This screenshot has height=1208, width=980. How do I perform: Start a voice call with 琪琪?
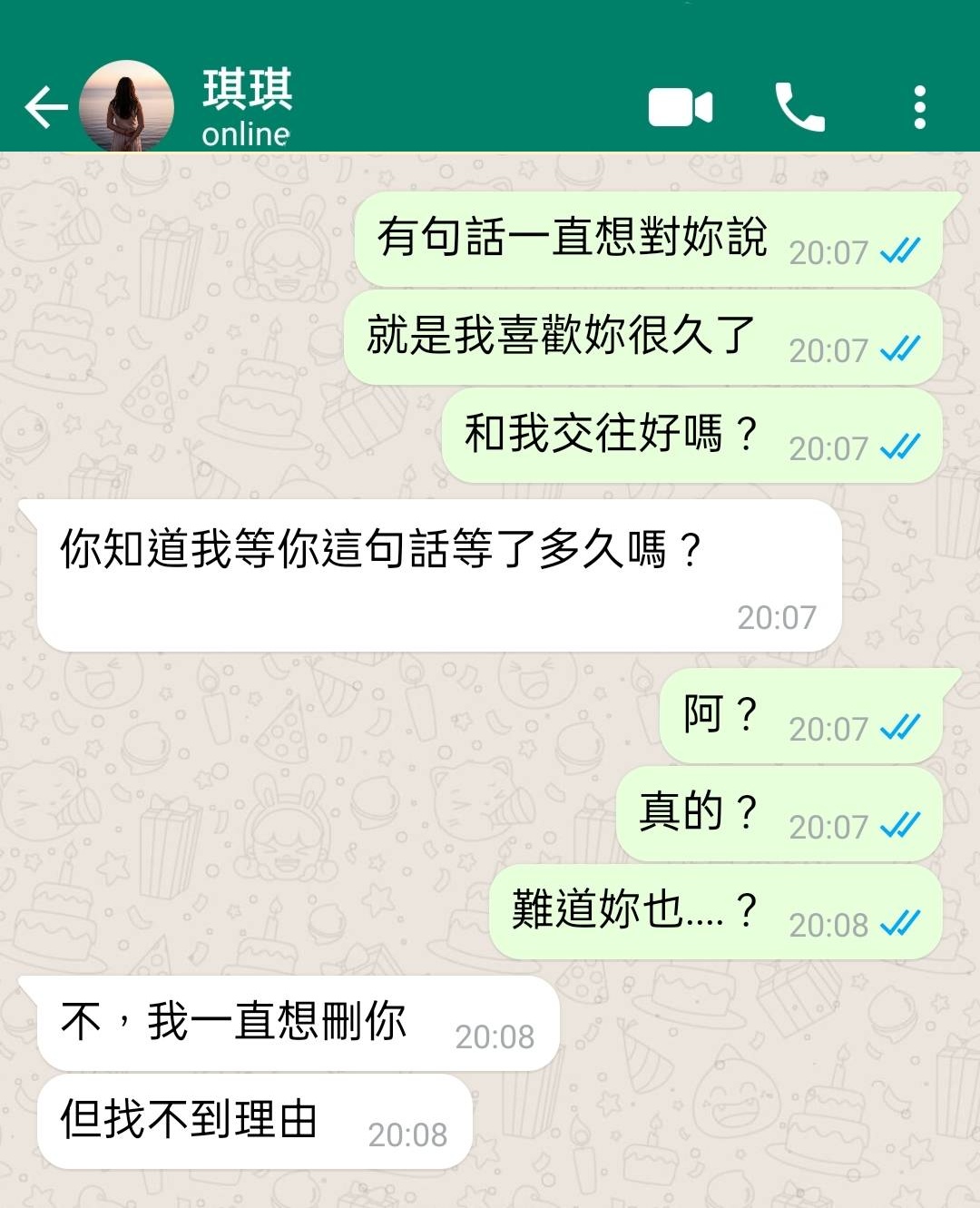point(799,107)
